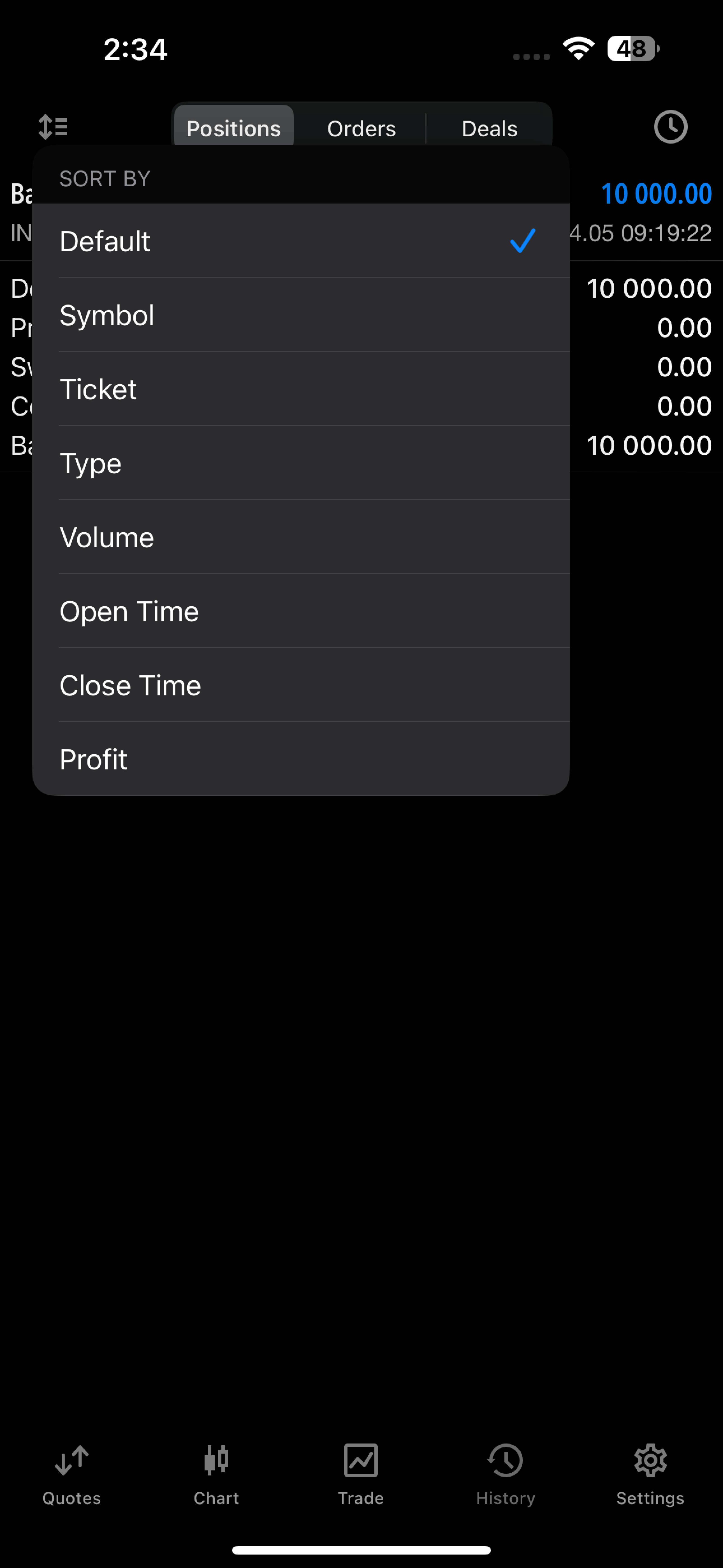Go to the Positions segment
This screenshot has width=723, height=1568.
pyautogui.click(x=234, y=128)
